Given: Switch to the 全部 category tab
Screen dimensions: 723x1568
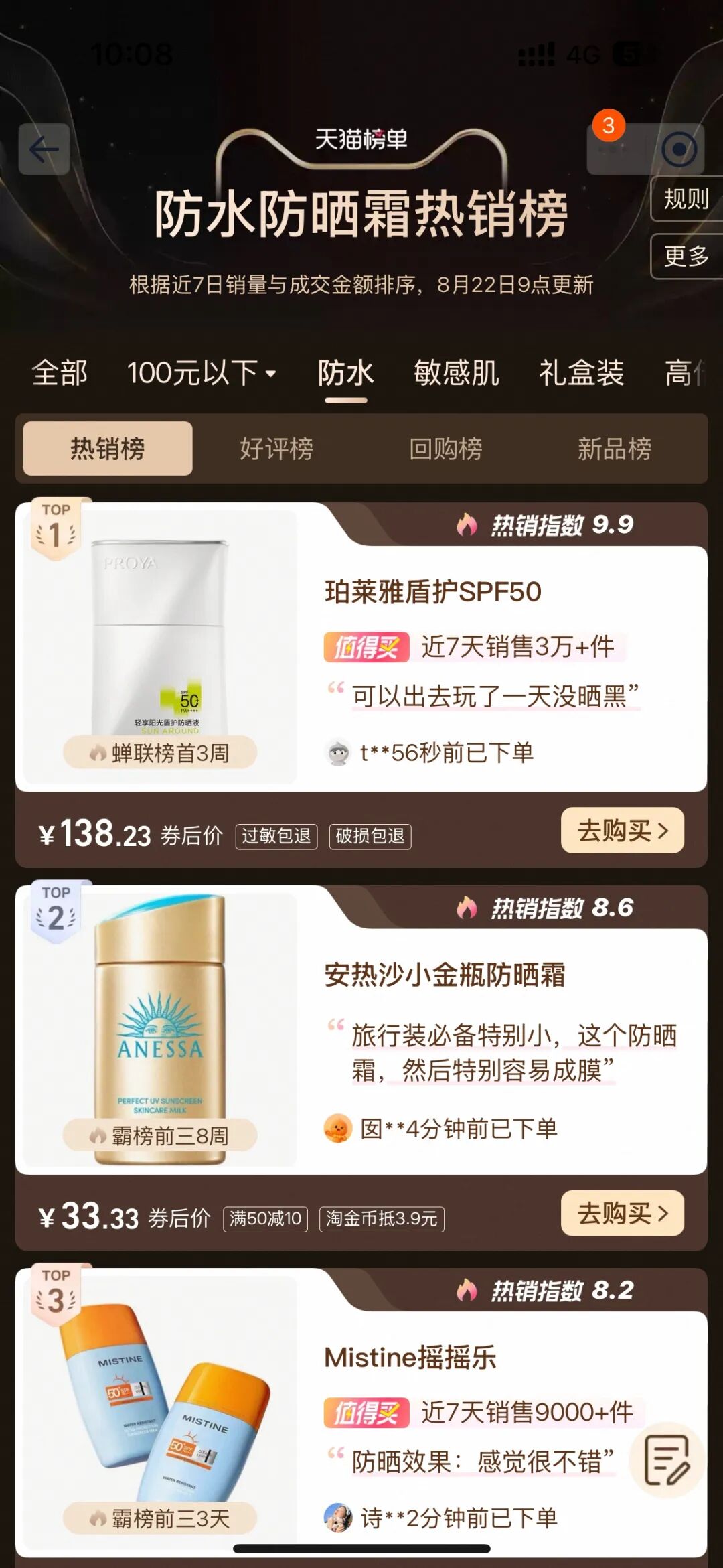Looking at the screenshot, I should click(x=60, y=373).
